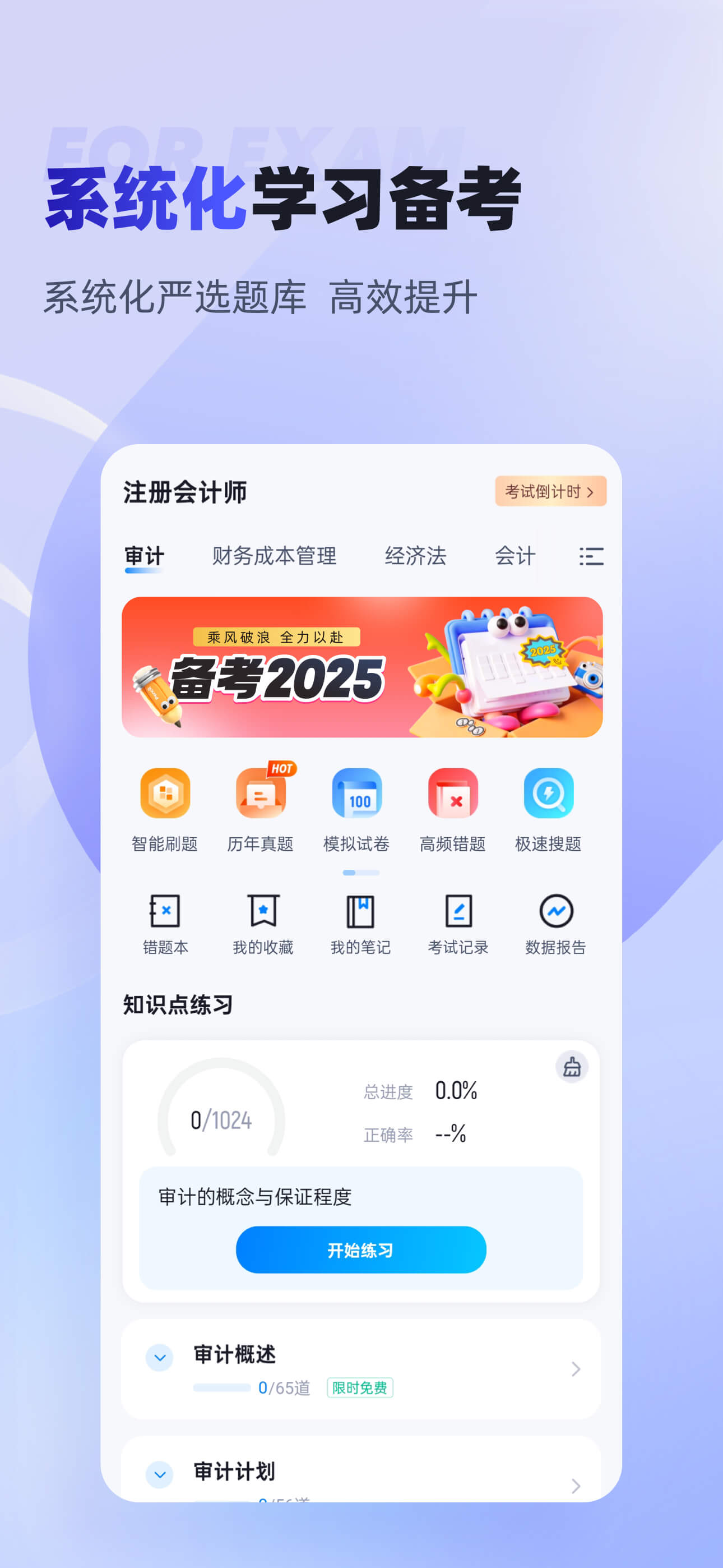
Task: Open the 智能刷题 feature icon
Action: click(165, 794)
